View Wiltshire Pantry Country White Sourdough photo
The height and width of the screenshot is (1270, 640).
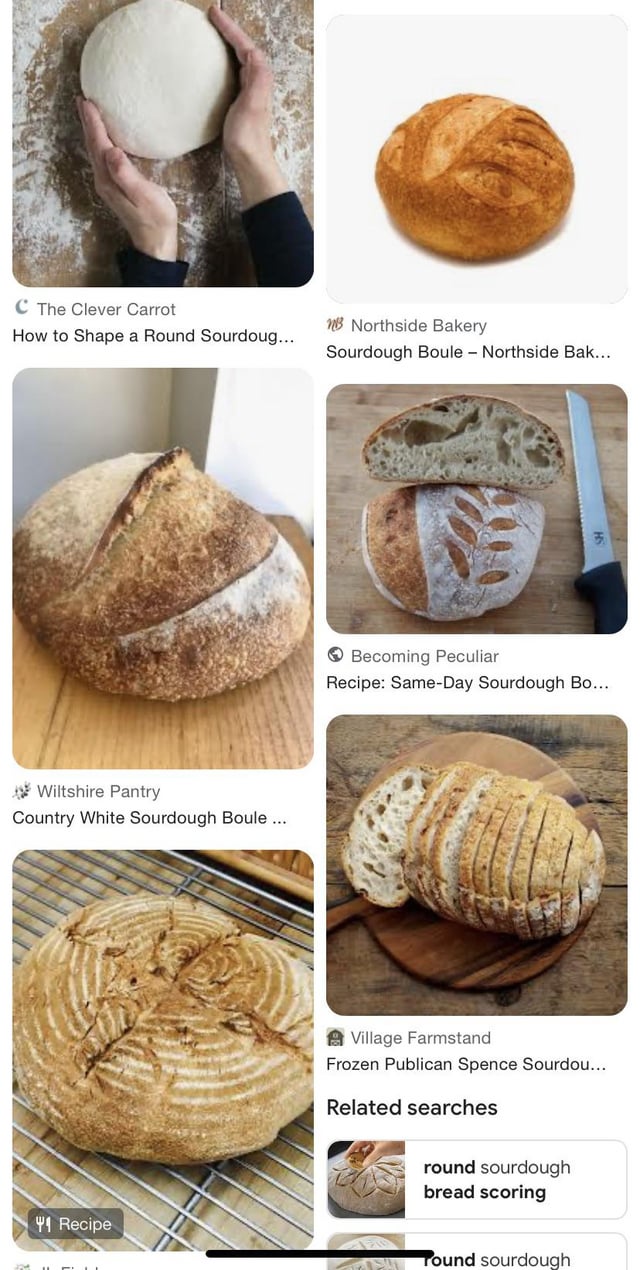pyautogui.click(x=162, y=568)
